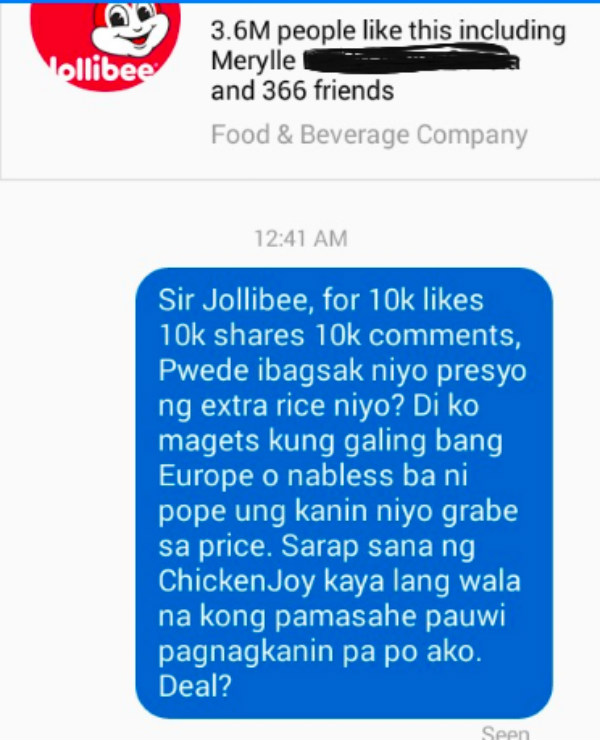
Task: Tap the sent message bubble to Jollibee
Action: click(x=343, y=492)
